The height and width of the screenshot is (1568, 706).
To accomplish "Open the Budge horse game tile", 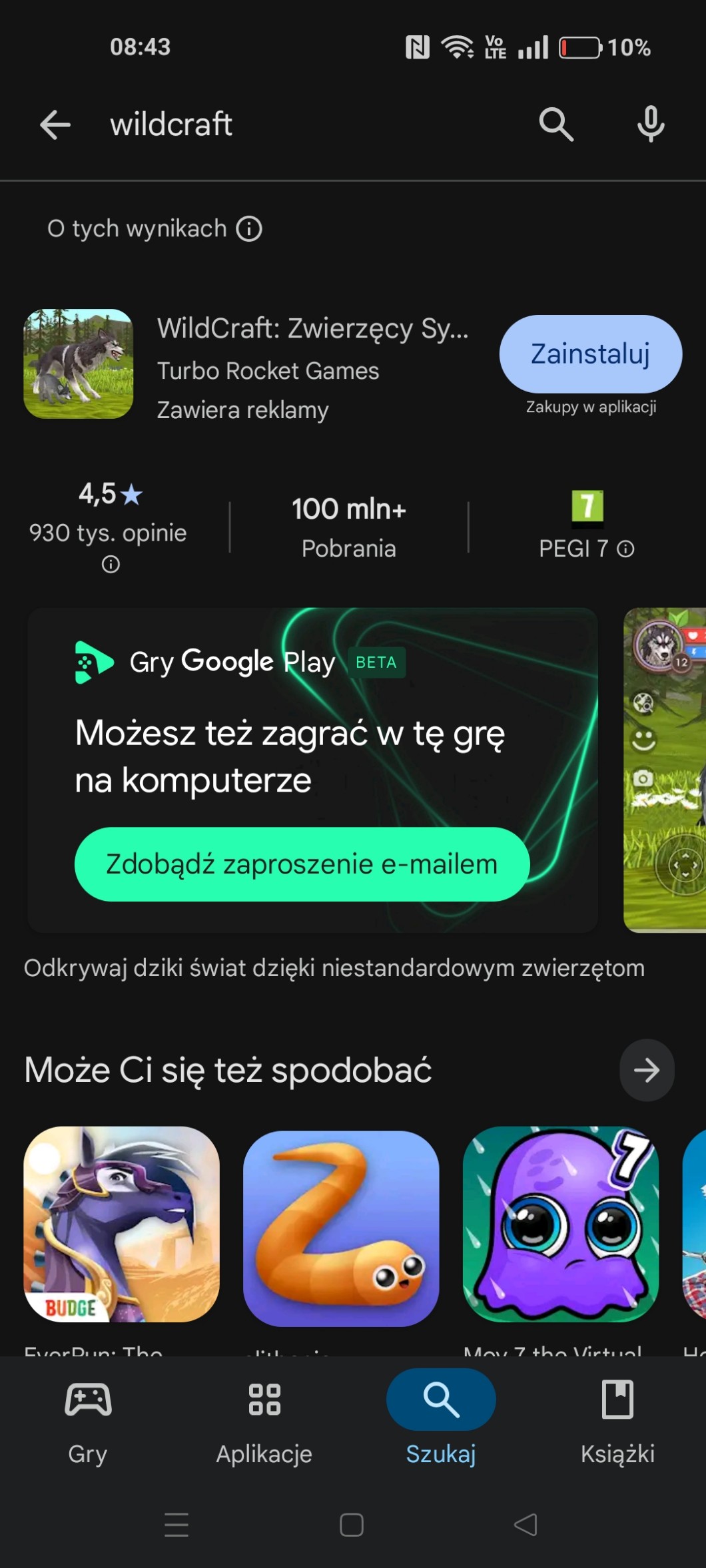I will click(x=121, y=1224).
